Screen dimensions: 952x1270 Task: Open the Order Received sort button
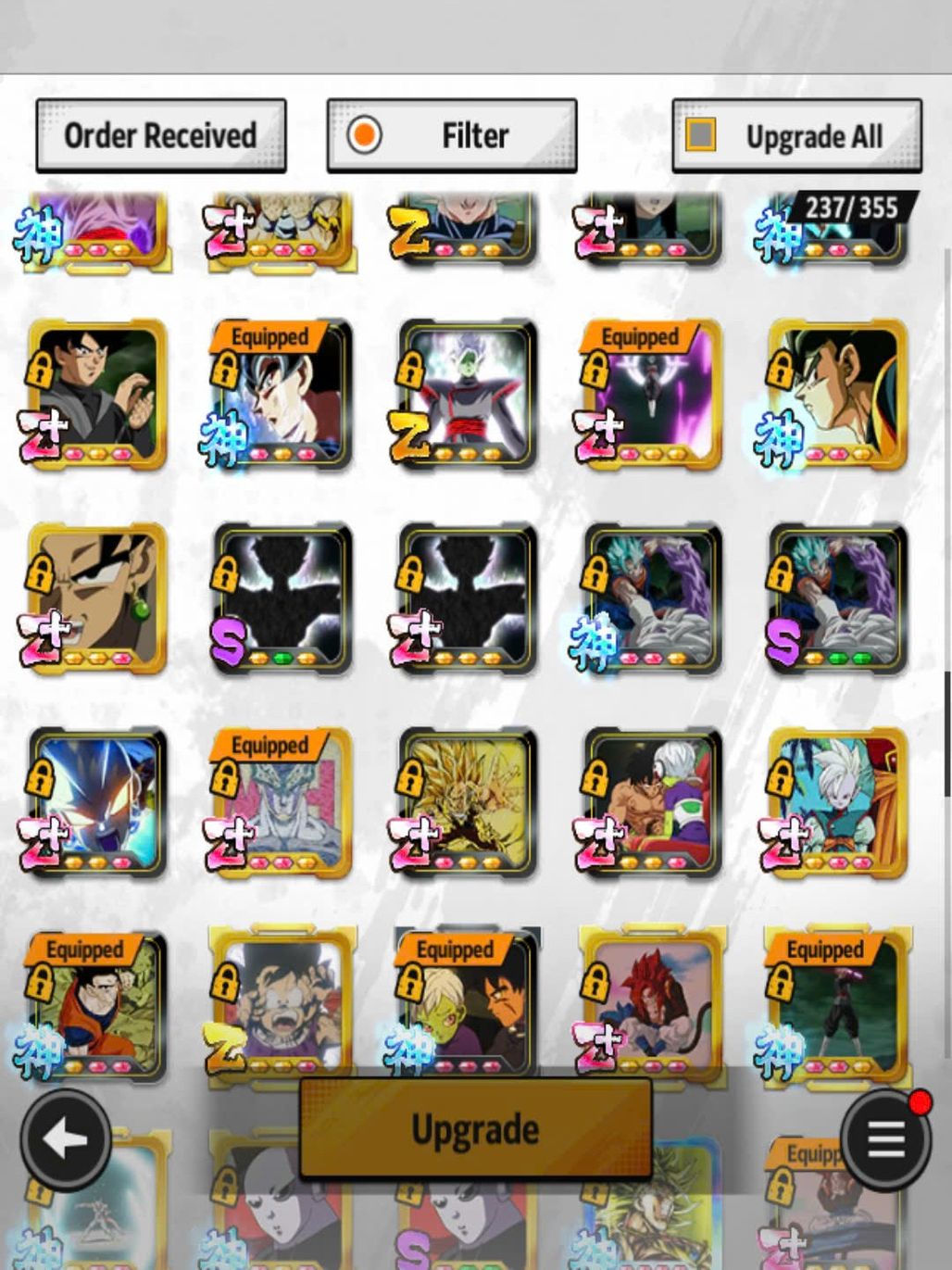[x=160, y=135]
